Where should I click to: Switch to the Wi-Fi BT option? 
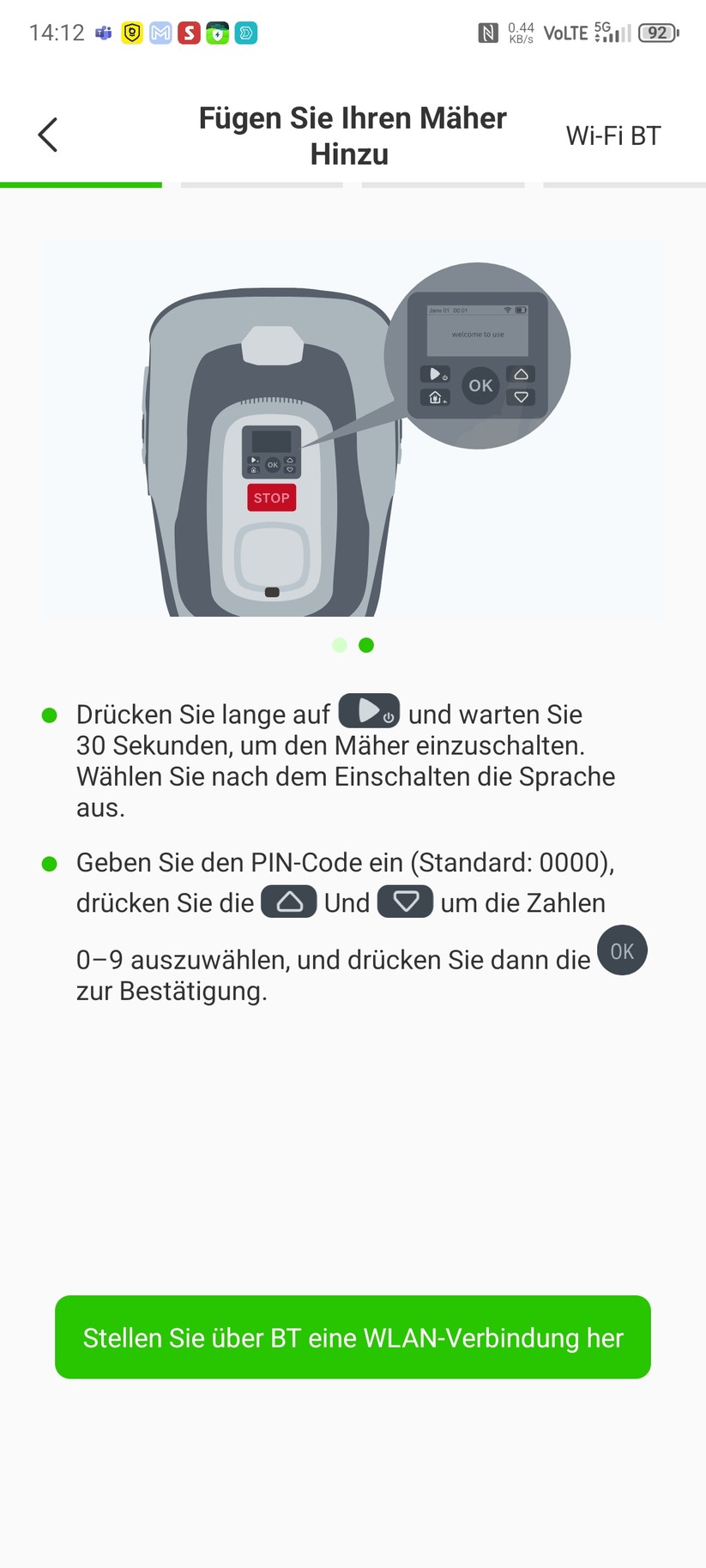tap(612, 135)
